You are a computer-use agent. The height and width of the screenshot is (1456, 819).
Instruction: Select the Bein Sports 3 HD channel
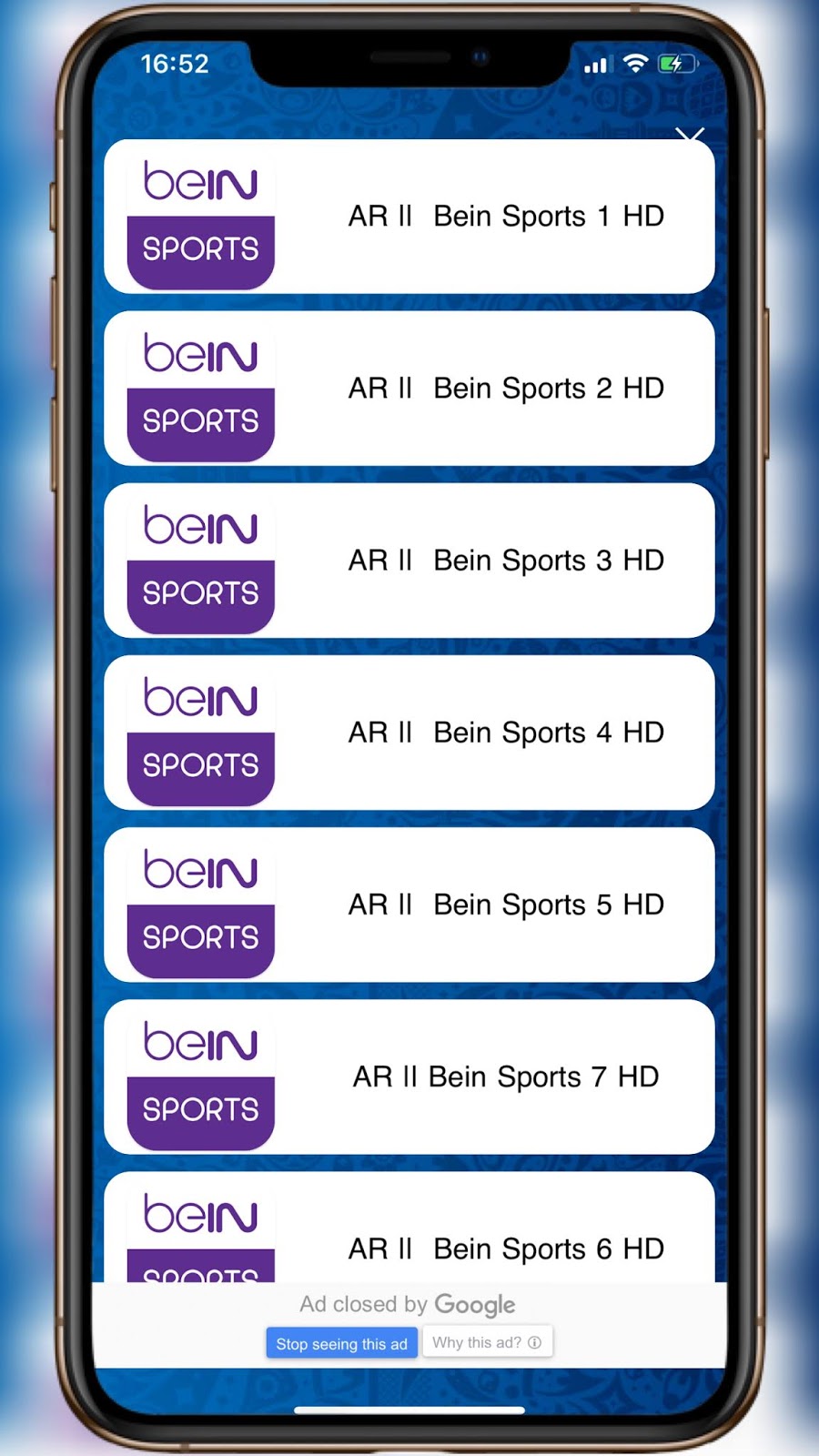409,561
